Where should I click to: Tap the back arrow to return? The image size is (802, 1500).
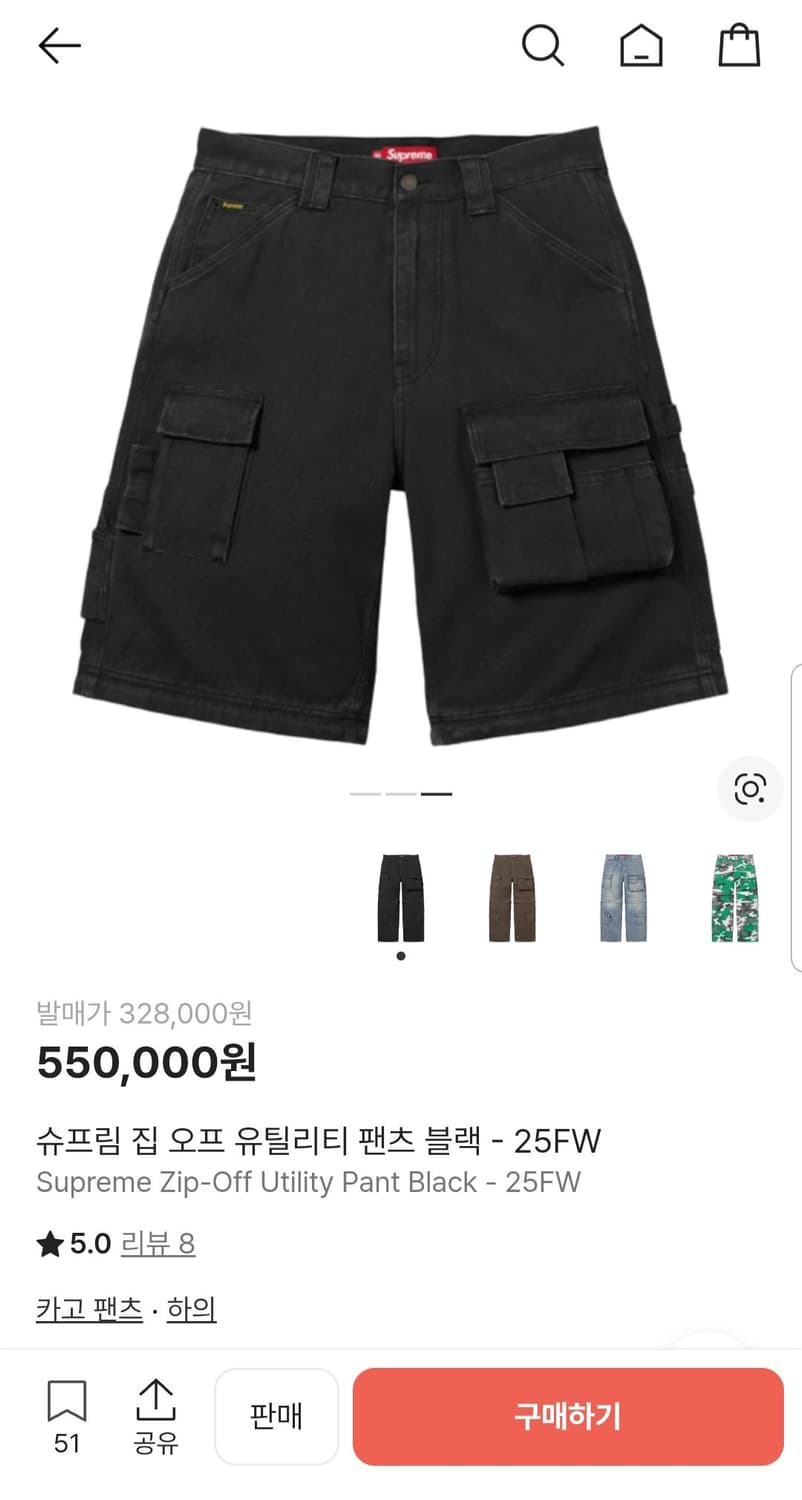tap(59, 45)
